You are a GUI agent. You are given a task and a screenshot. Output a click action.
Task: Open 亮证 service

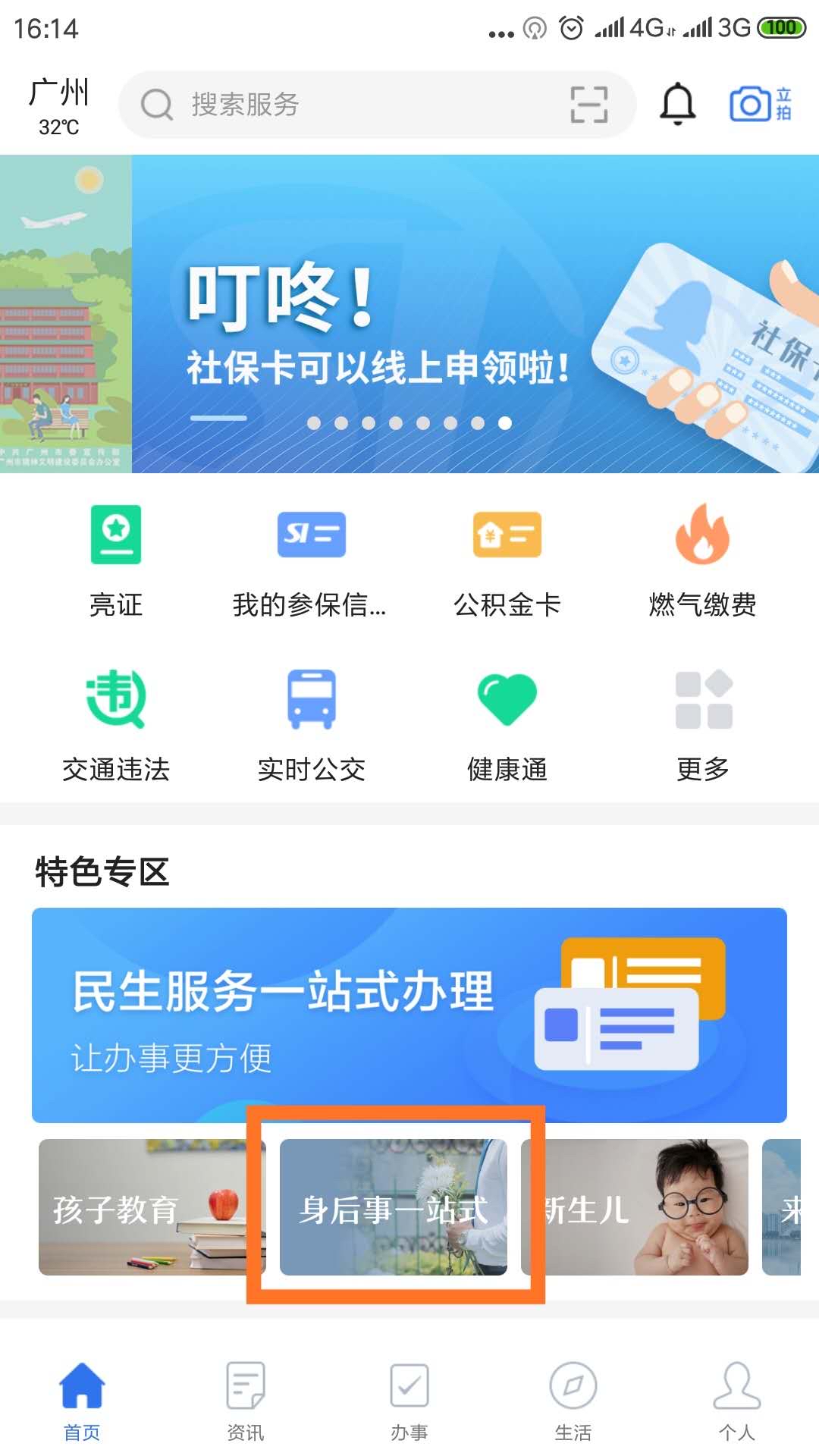click(116, 561)
